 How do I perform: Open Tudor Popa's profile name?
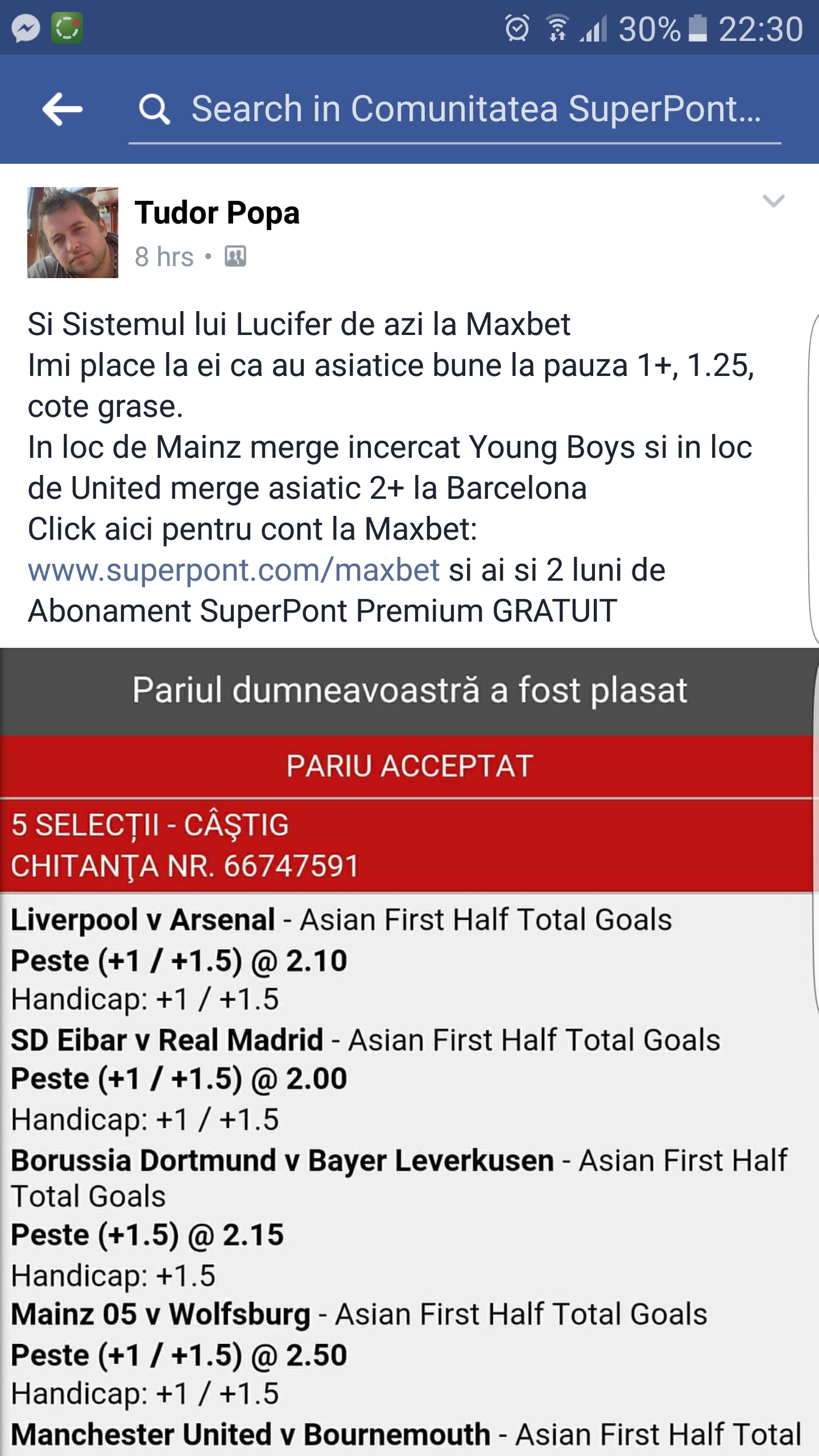(217, 213)
